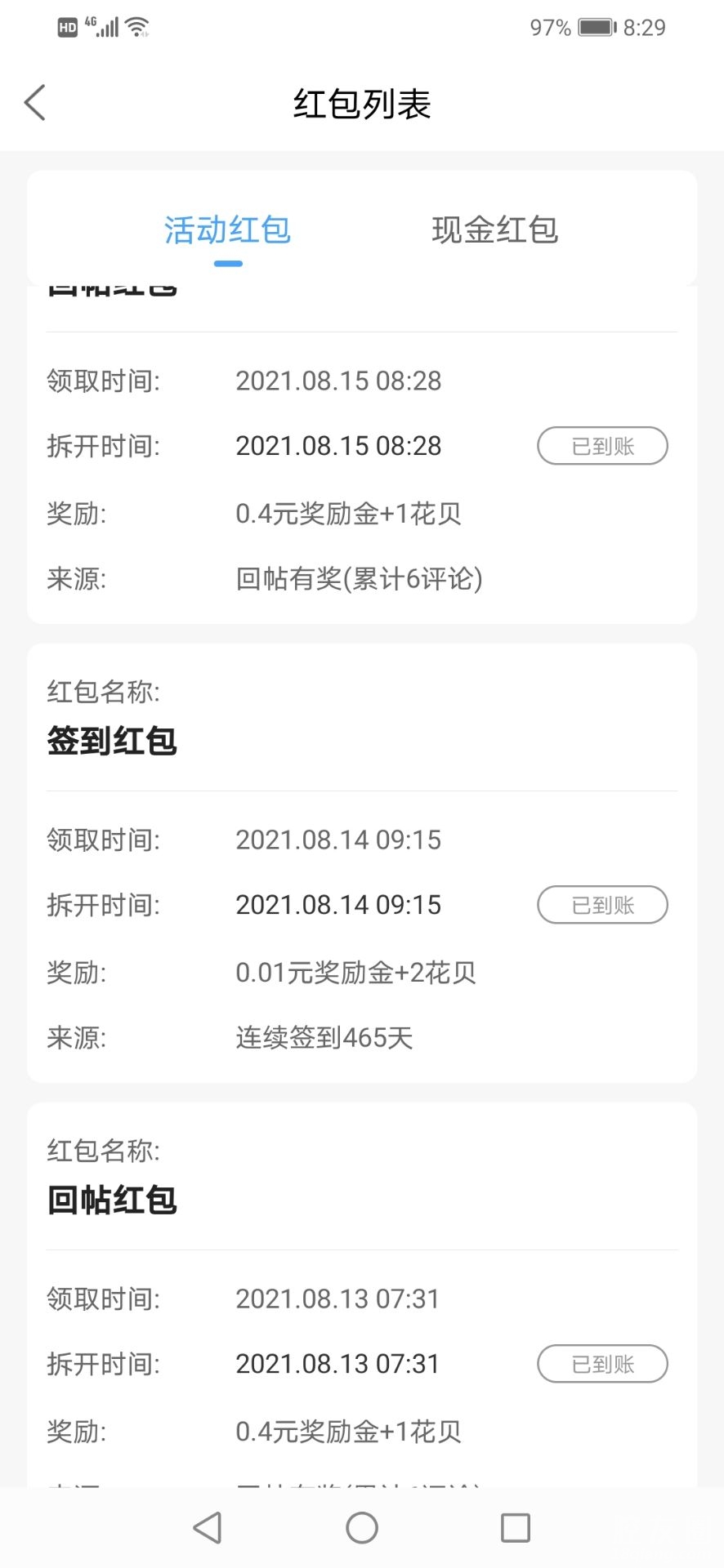The height and width of the screenshot is (1568, 724).
Task: Tap 已到账 for the 08.14 09:15 签到红包
Action: click(x=602, y=905)
